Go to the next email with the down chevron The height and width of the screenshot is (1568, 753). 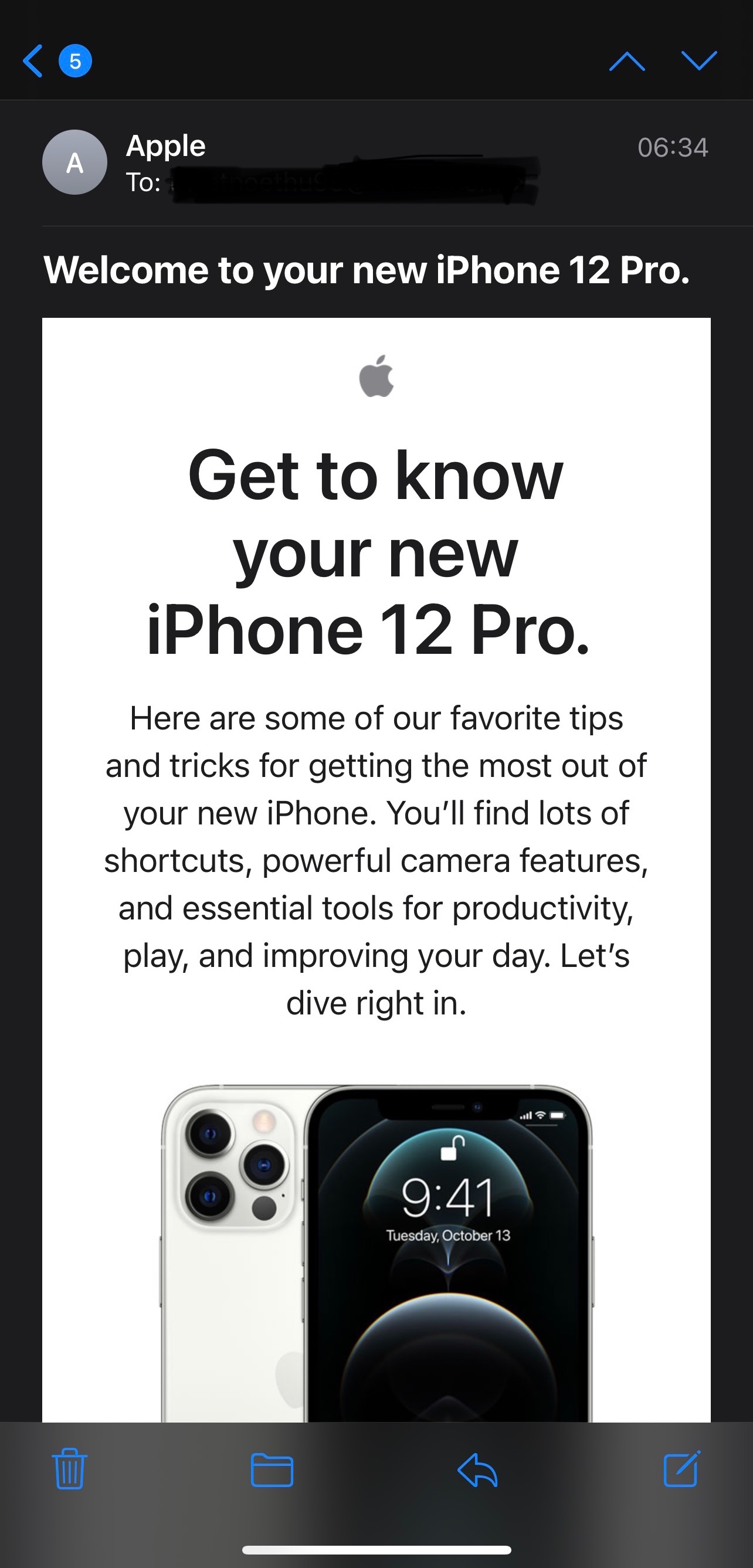tap(700, 61)
